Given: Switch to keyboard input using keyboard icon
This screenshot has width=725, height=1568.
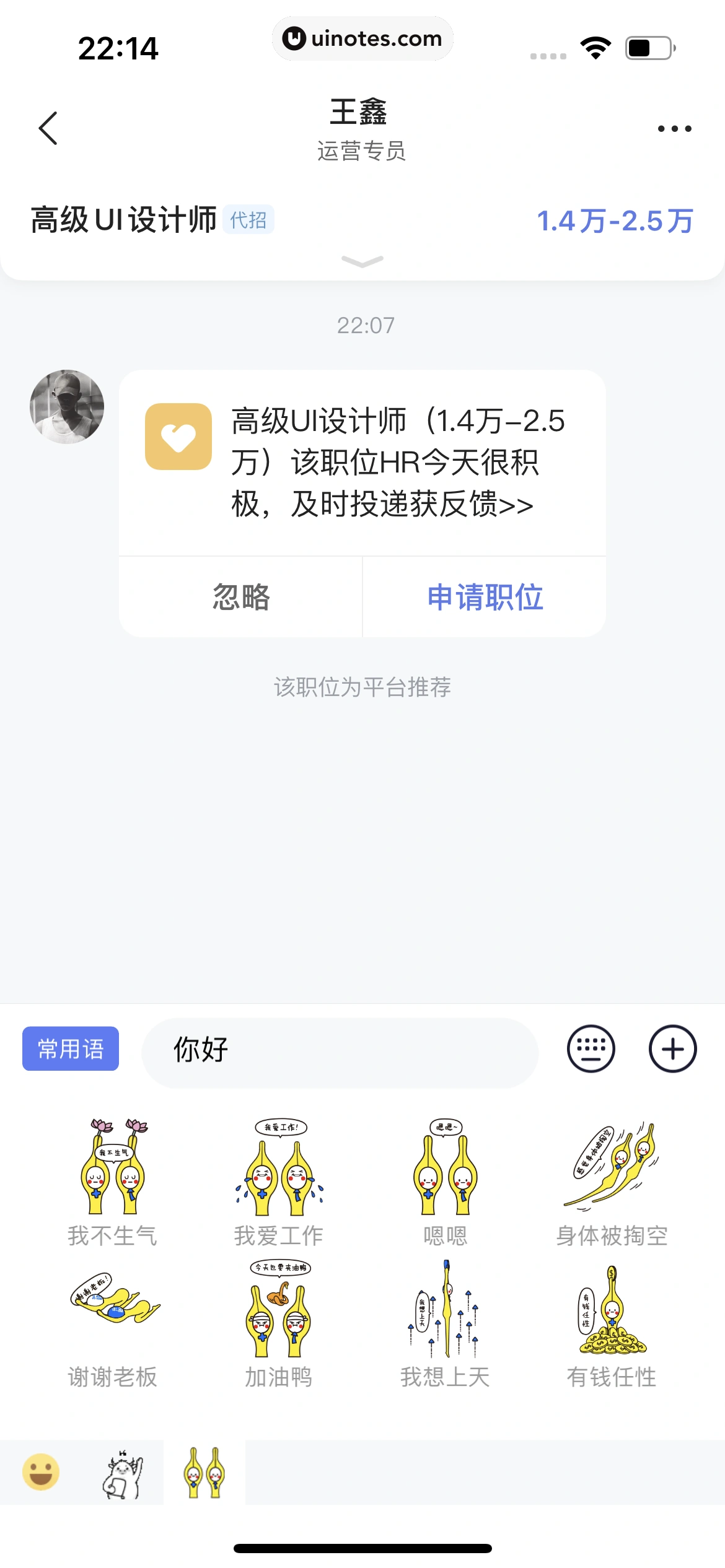Looking at the screenshot, I should point(591,1048).
